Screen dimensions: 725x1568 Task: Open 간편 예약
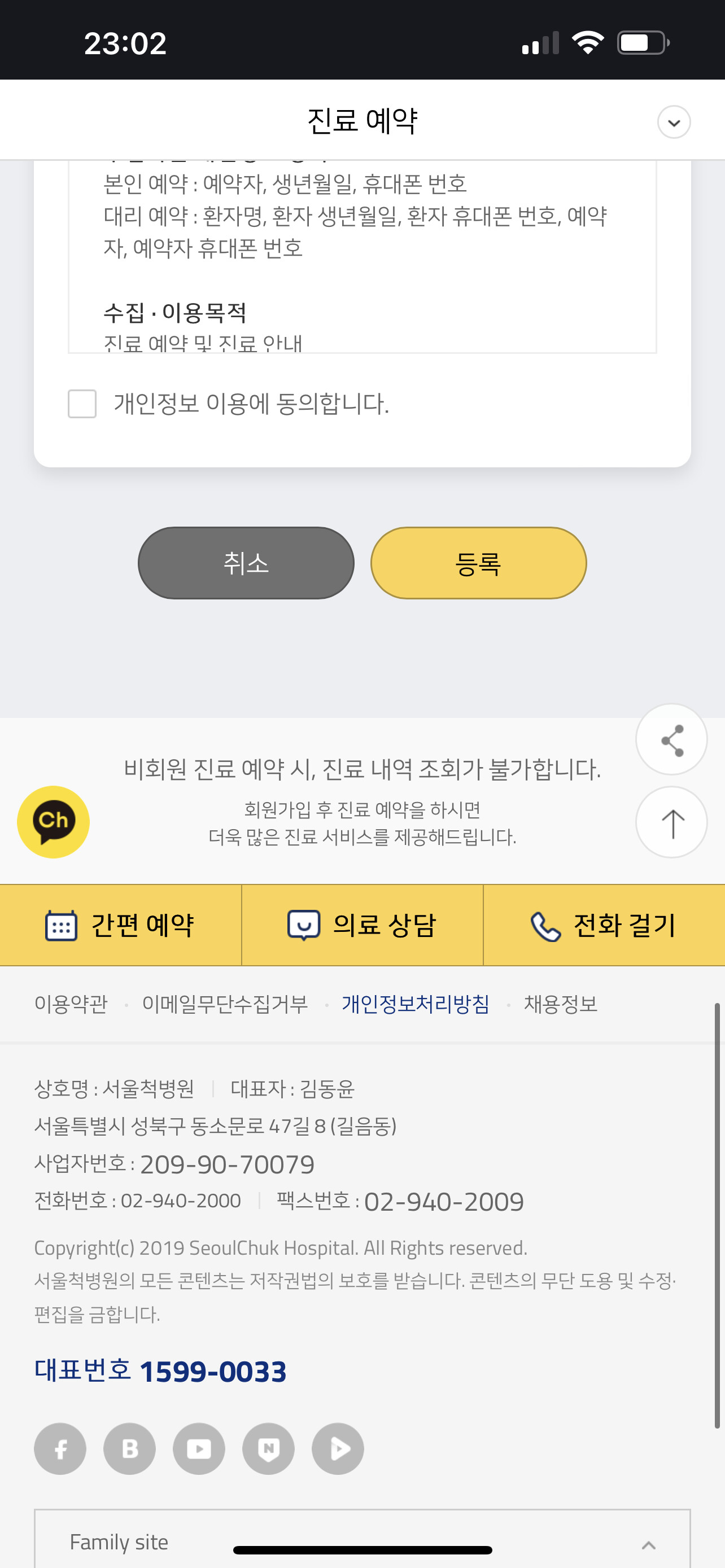[x=120, y=925]
